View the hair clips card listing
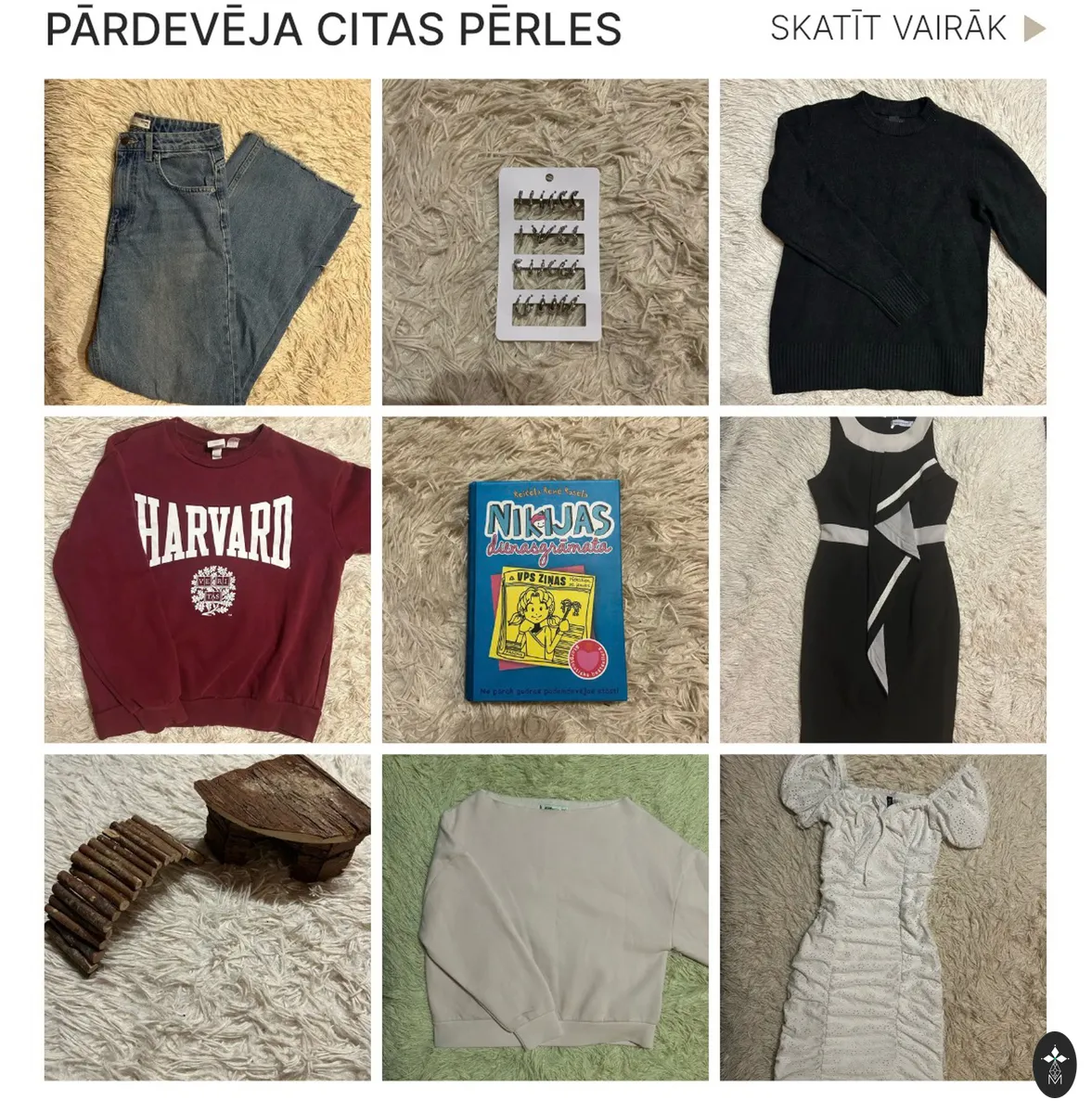This screenshot has height=1113, width=1092. click(546, 242)
